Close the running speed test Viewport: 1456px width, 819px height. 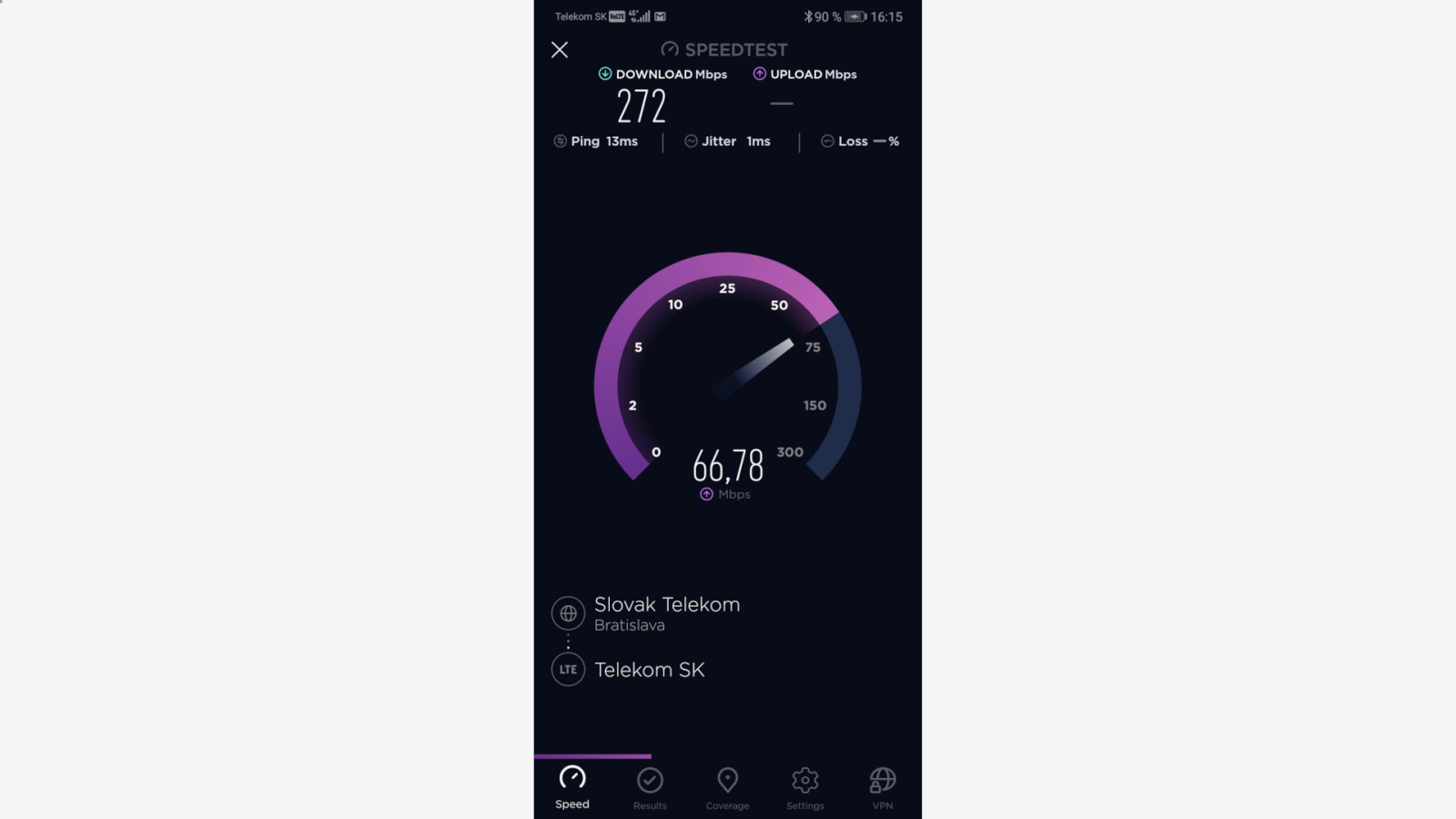pos(560,50)
